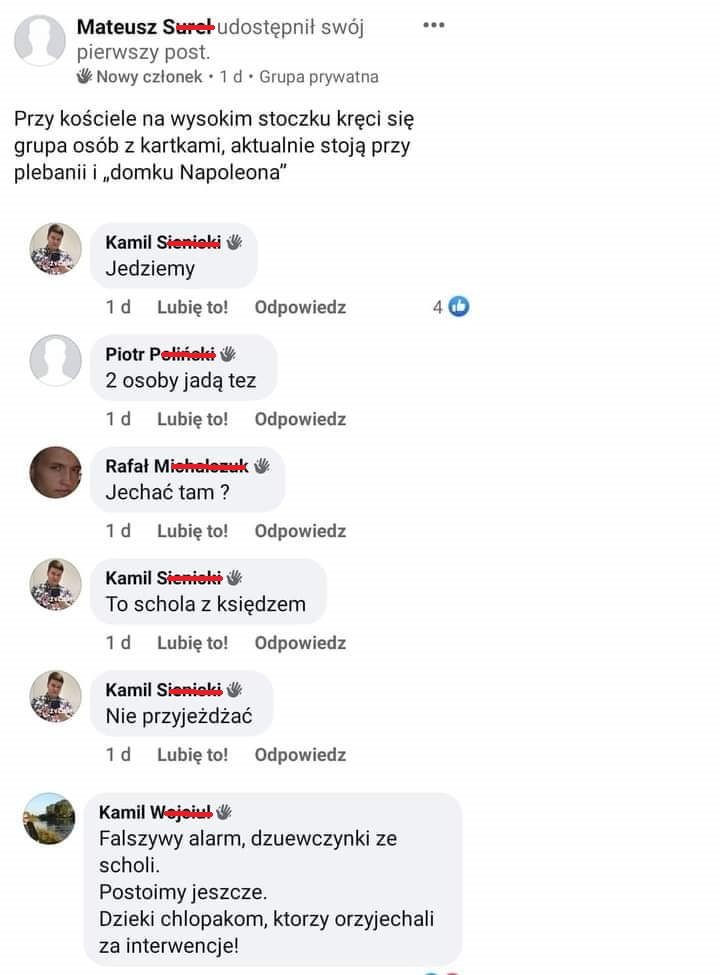Open Mateusz's profile picture at the top
720x975 pixels.
(x=40, y=42)
